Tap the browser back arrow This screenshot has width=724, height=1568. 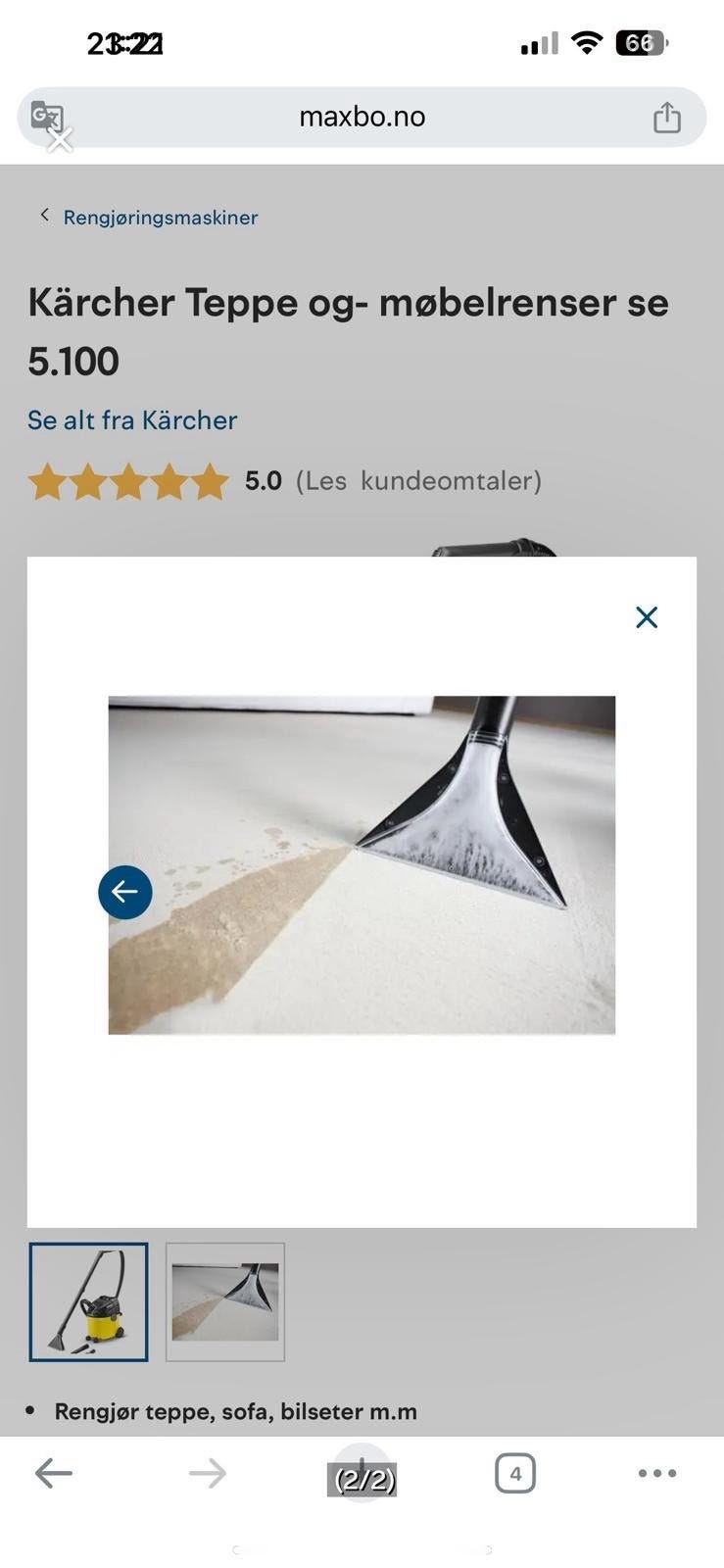[x=54, y=1472]
